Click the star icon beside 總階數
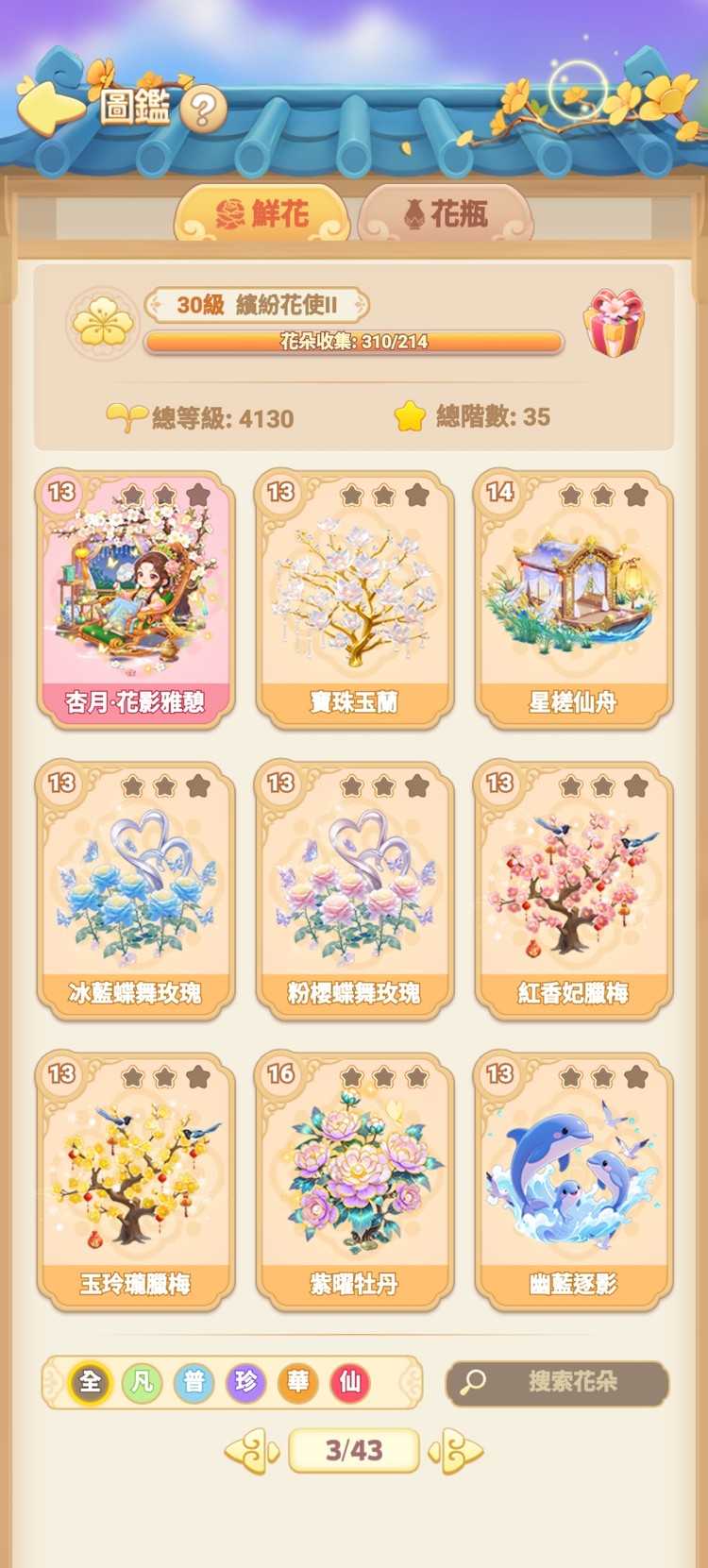Screen dimensions: 708x1568 410,413
